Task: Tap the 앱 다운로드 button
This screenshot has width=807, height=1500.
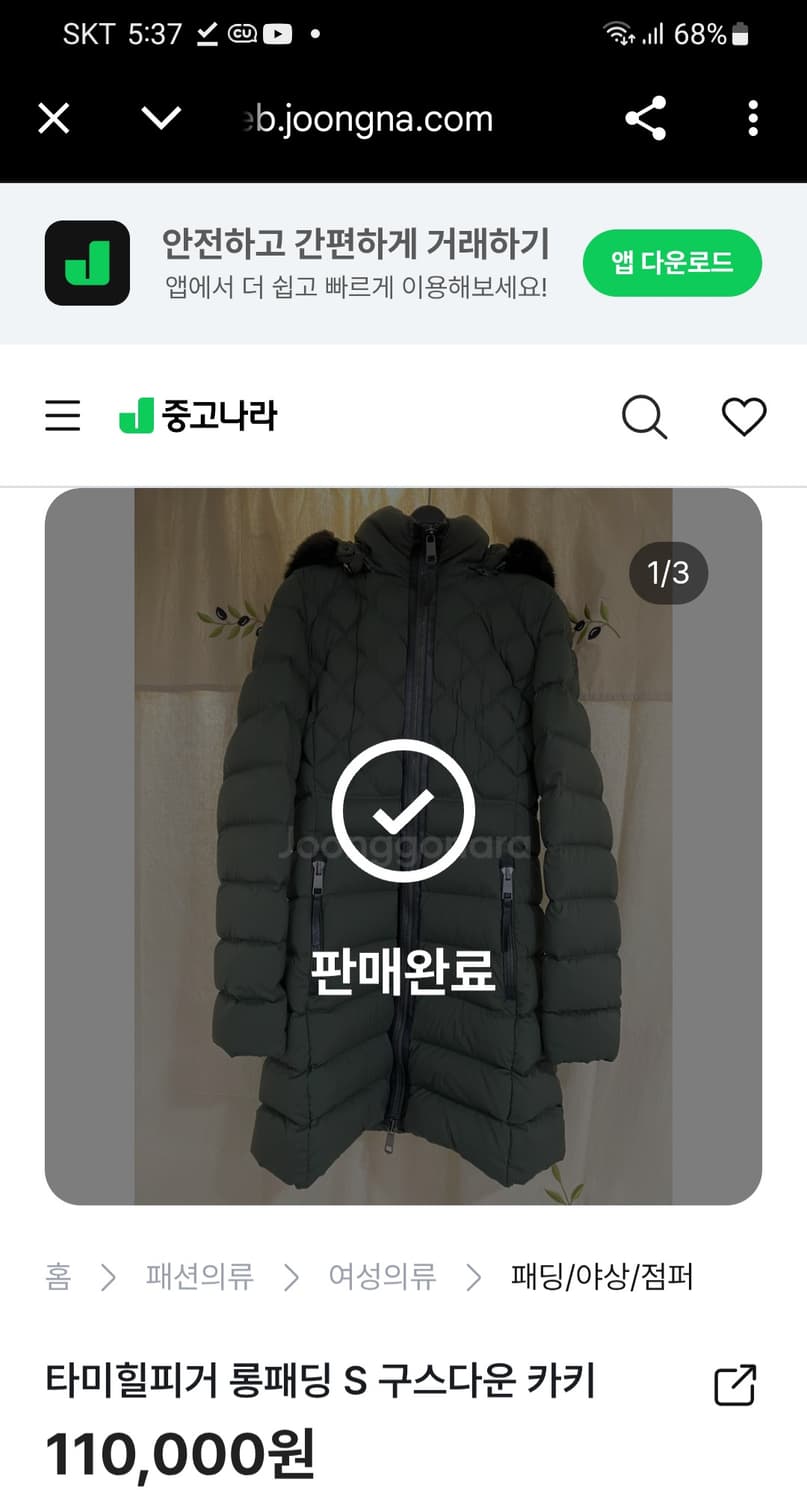Action: click(672, 262)
